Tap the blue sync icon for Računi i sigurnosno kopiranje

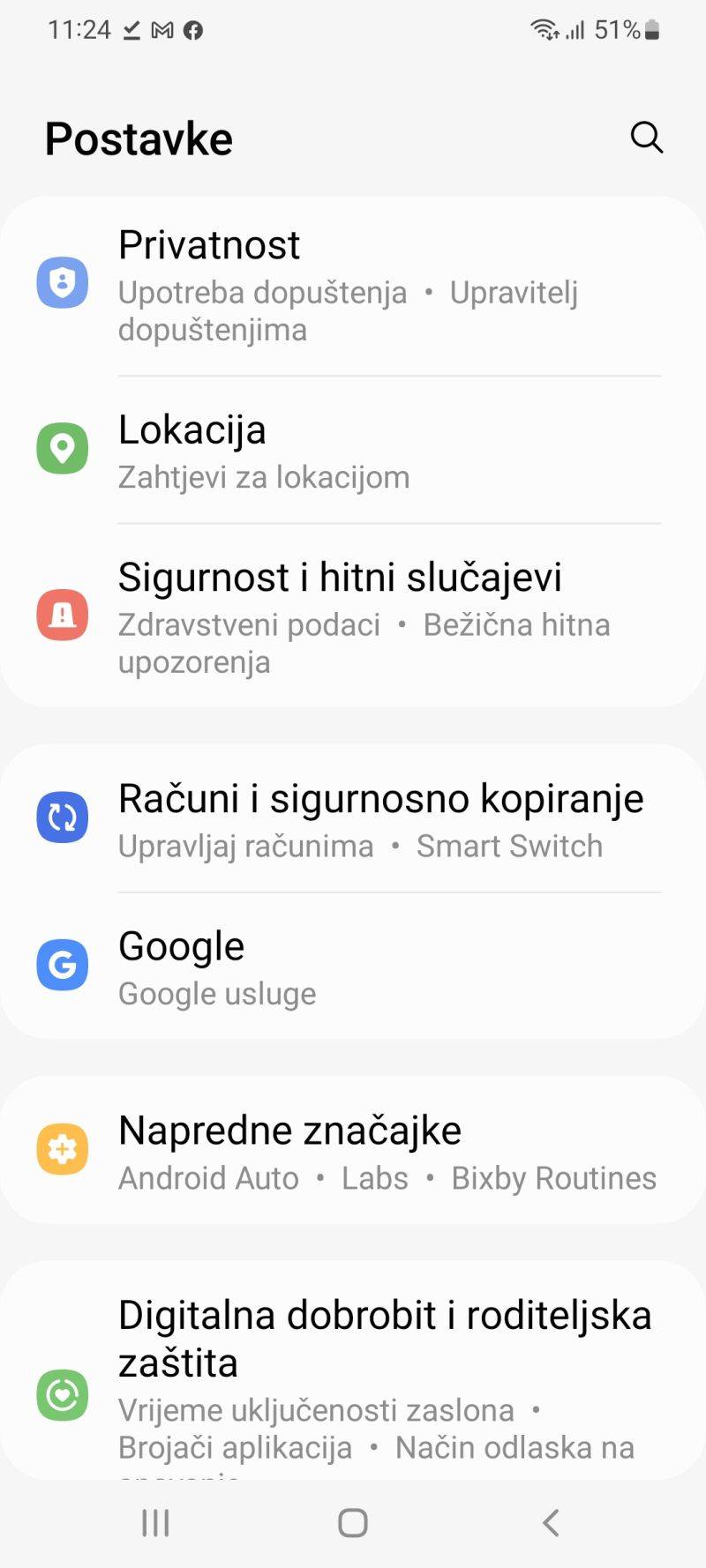pos(62,817)
